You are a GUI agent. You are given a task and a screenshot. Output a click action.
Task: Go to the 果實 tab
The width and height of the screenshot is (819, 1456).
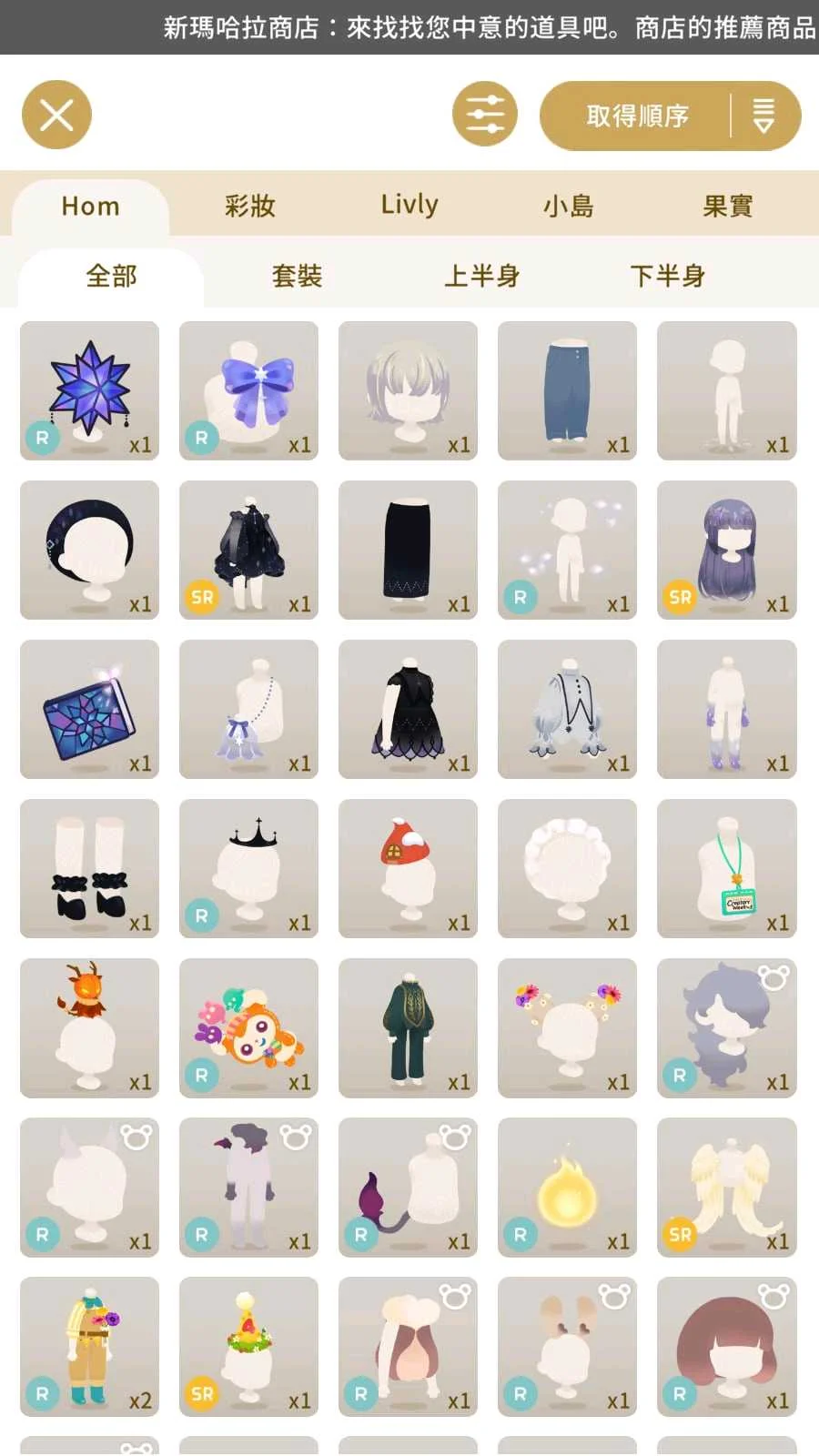[x=727, y=206]
